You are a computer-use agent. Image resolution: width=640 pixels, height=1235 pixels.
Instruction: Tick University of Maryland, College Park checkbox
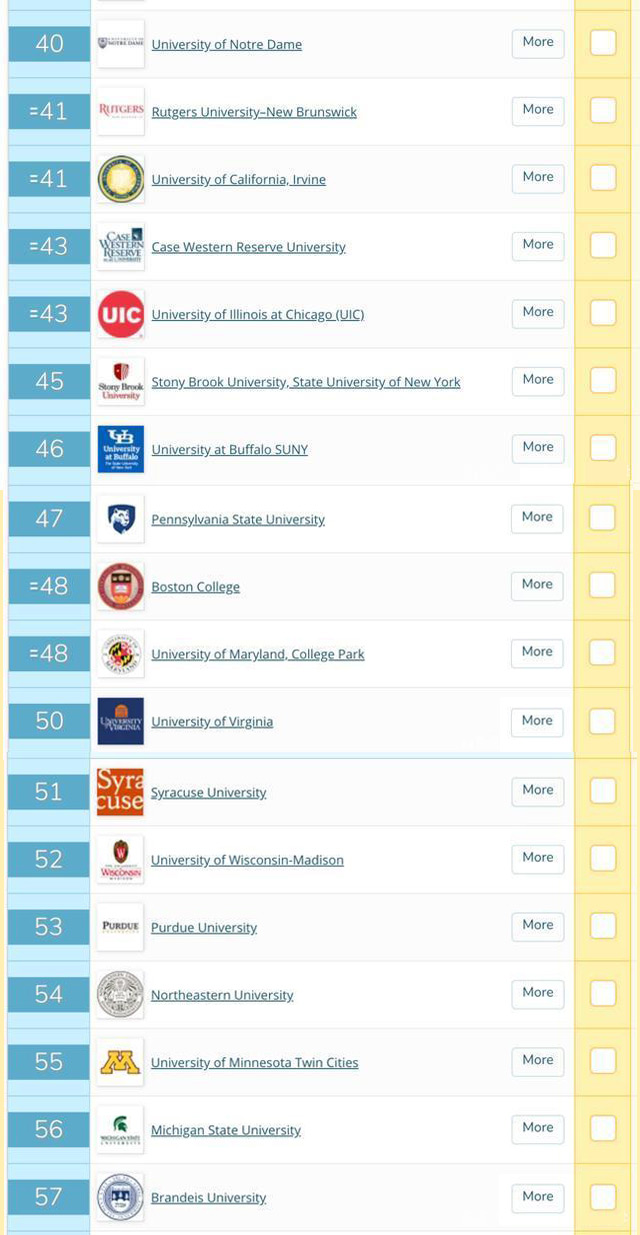(x=603, y=653)
